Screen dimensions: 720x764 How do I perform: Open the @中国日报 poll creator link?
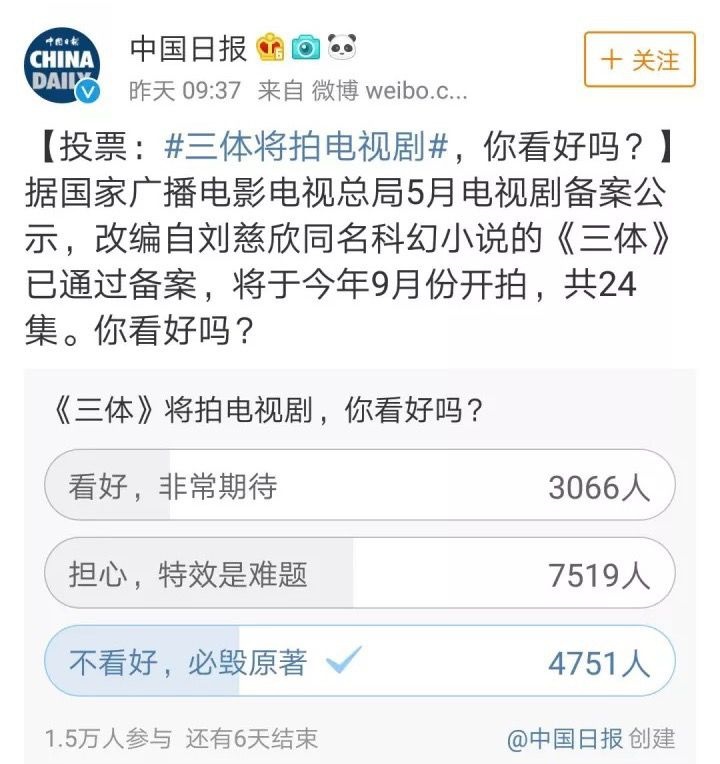point(566,739)
